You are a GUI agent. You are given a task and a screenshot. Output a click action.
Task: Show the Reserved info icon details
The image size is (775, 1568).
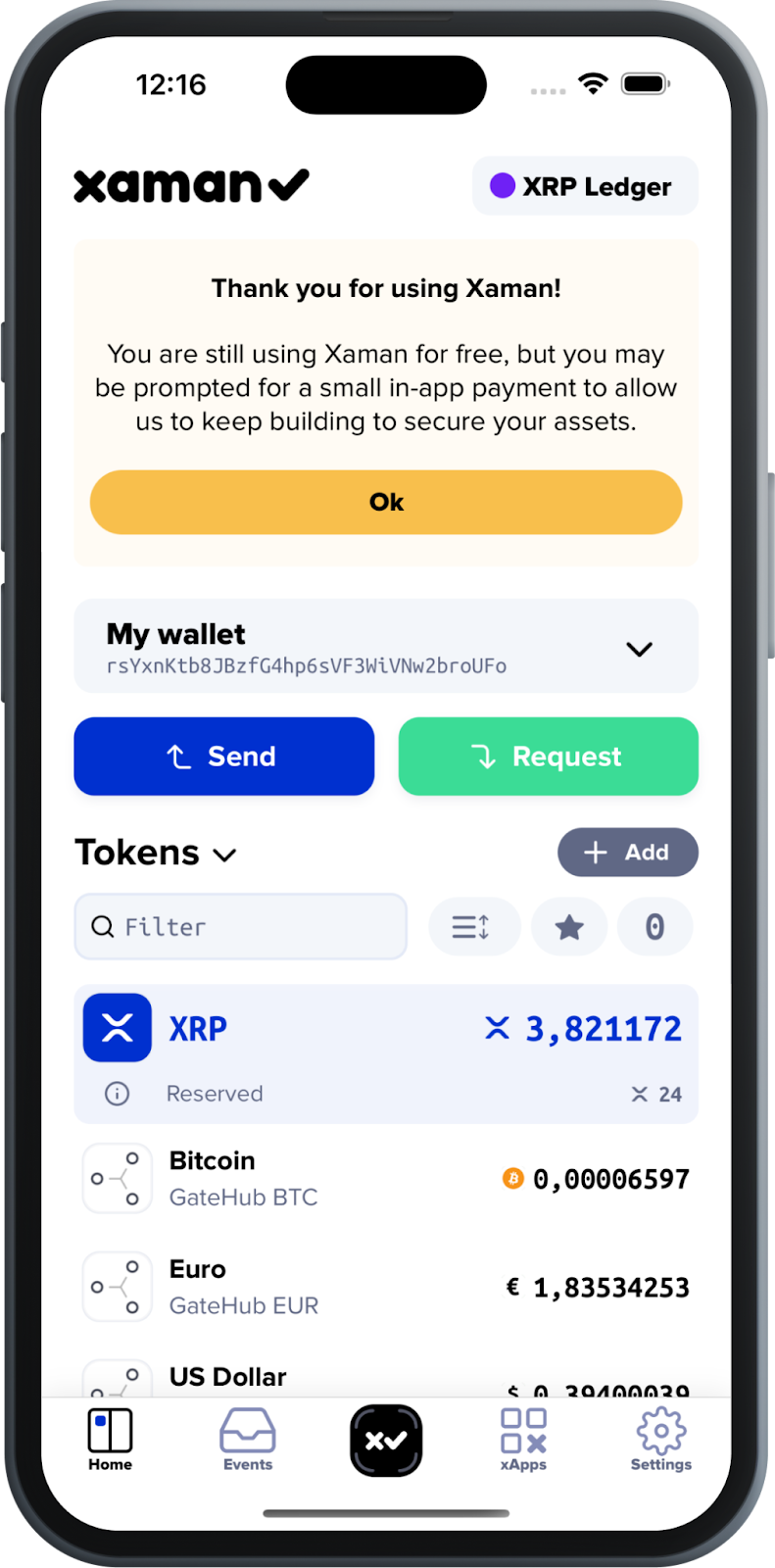(118, 1094)
